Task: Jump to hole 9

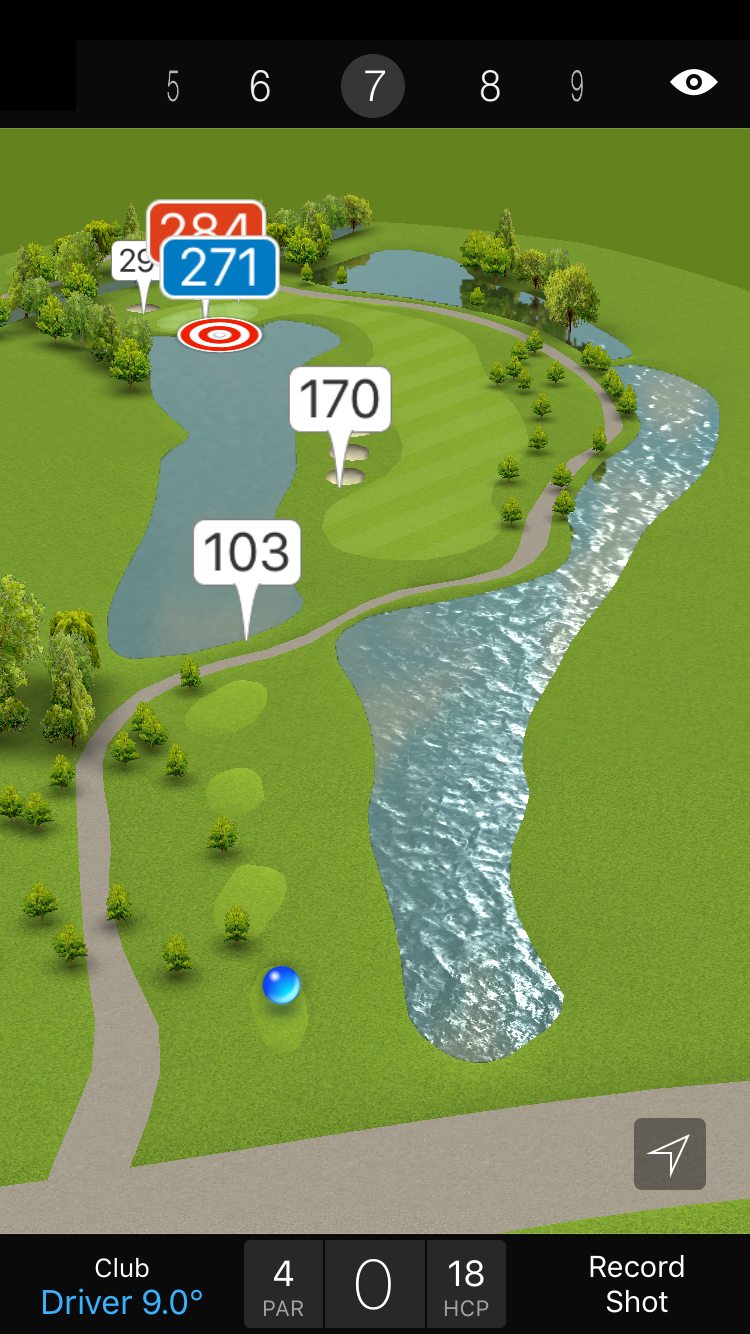Action: pos(577,87)
